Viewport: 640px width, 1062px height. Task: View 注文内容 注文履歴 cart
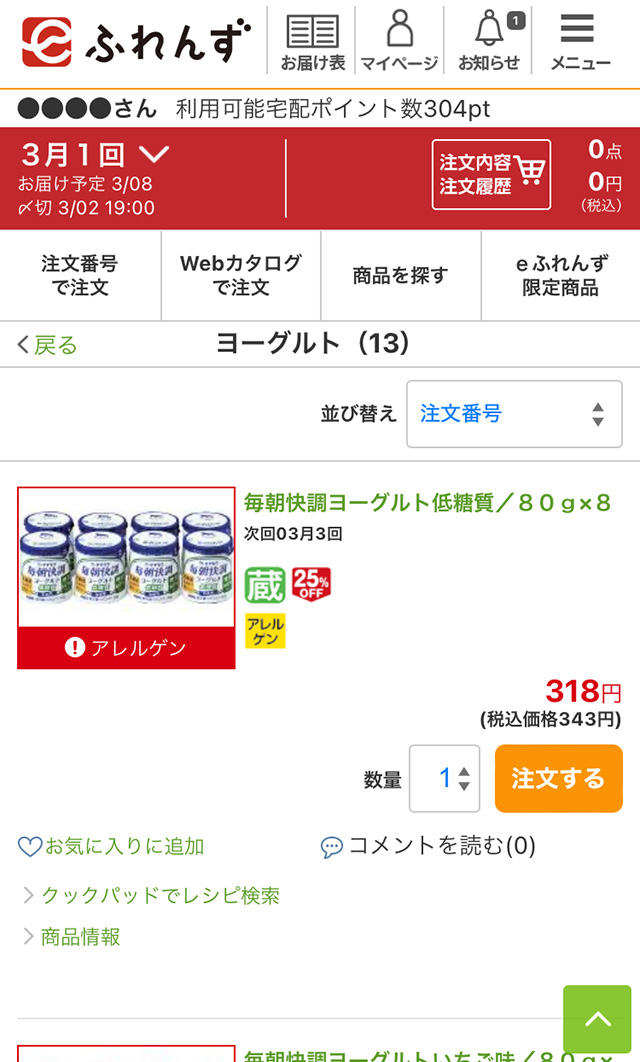pyautogui.click(x=491, y=175)
